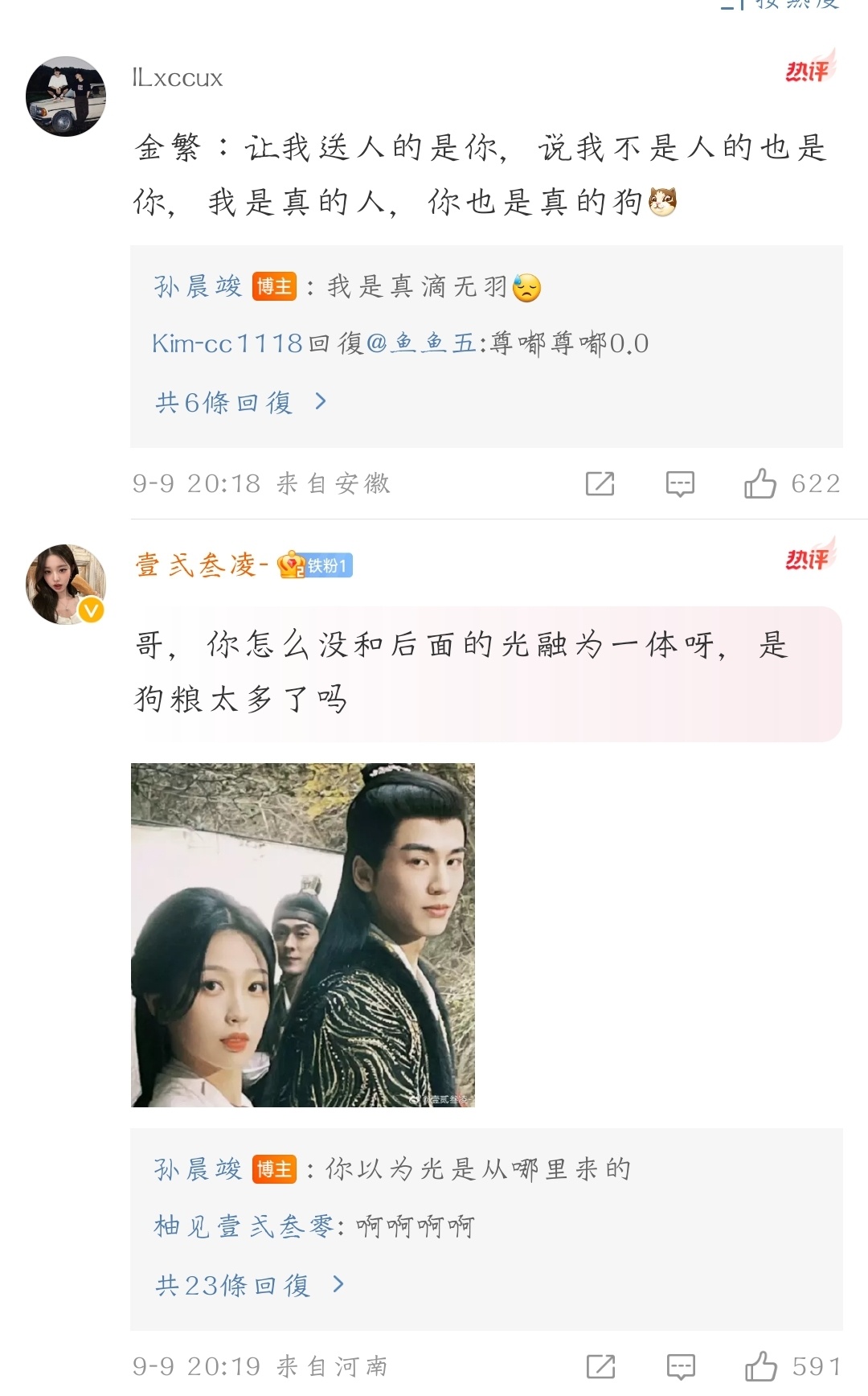
Task: Expand 共6條回復 replies
Action: [x=241, y=401]
